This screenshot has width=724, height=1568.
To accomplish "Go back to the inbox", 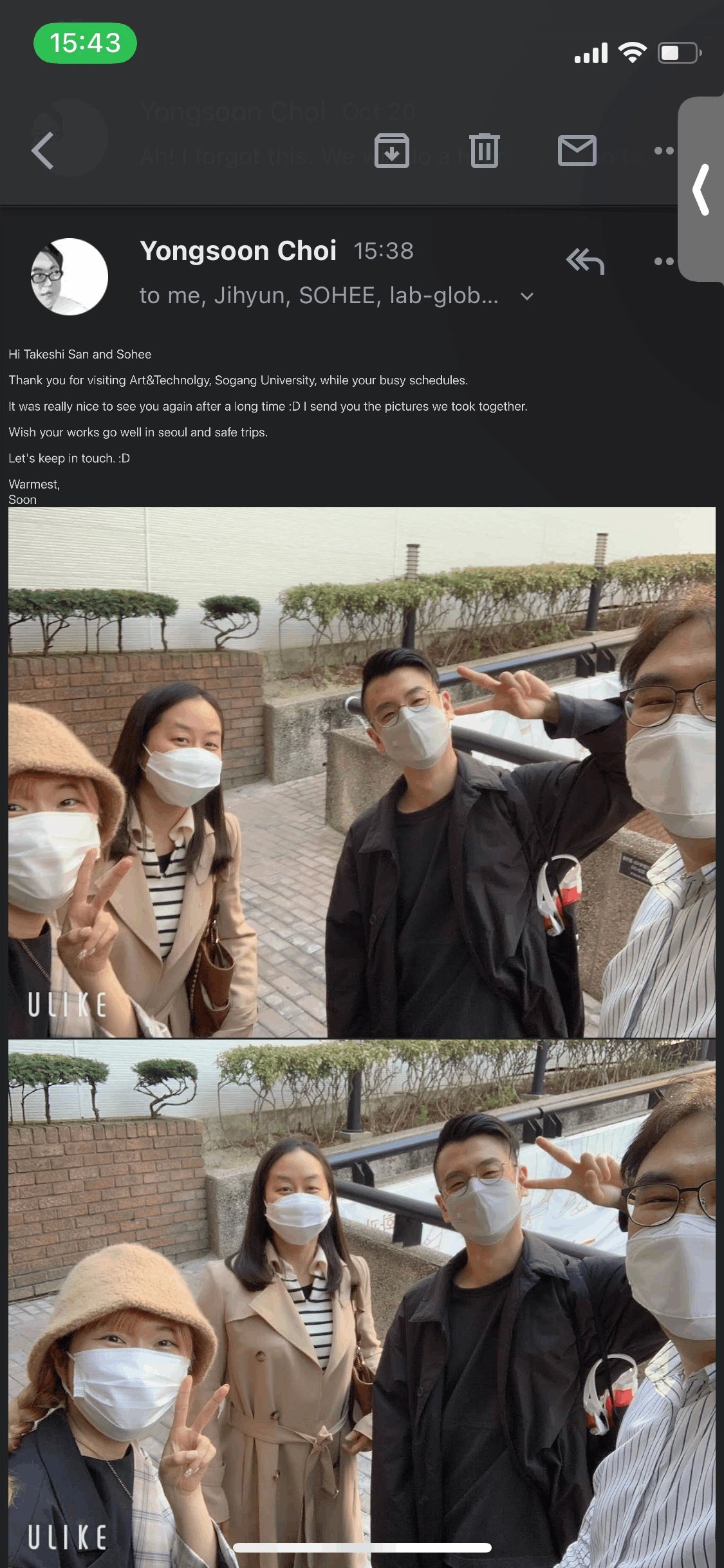I will (42, 151).
